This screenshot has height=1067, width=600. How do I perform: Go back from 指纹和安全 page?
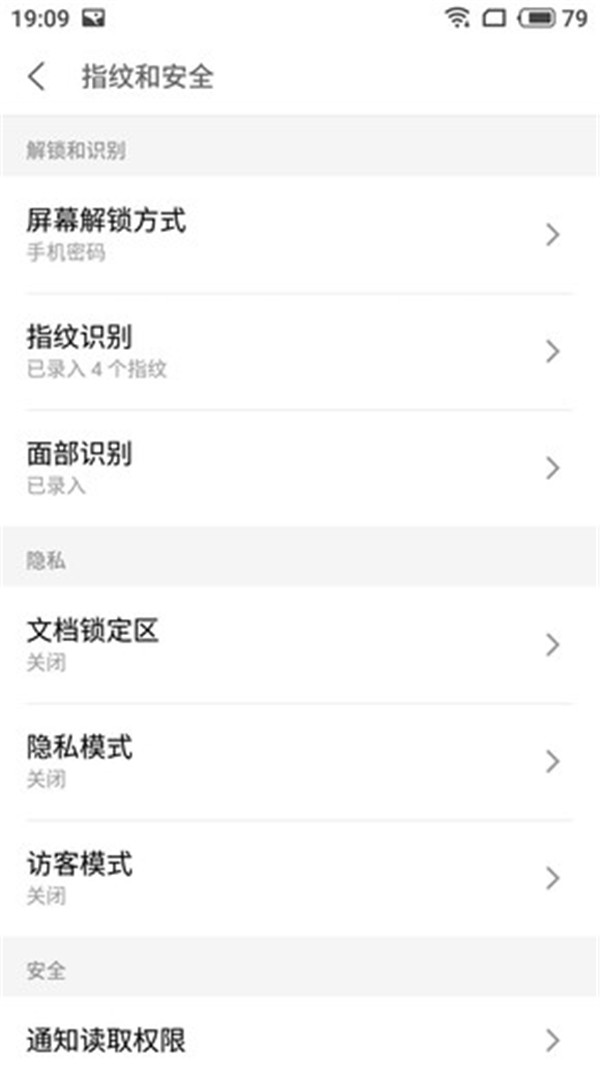pyautogui.click(x=37, y=77)
